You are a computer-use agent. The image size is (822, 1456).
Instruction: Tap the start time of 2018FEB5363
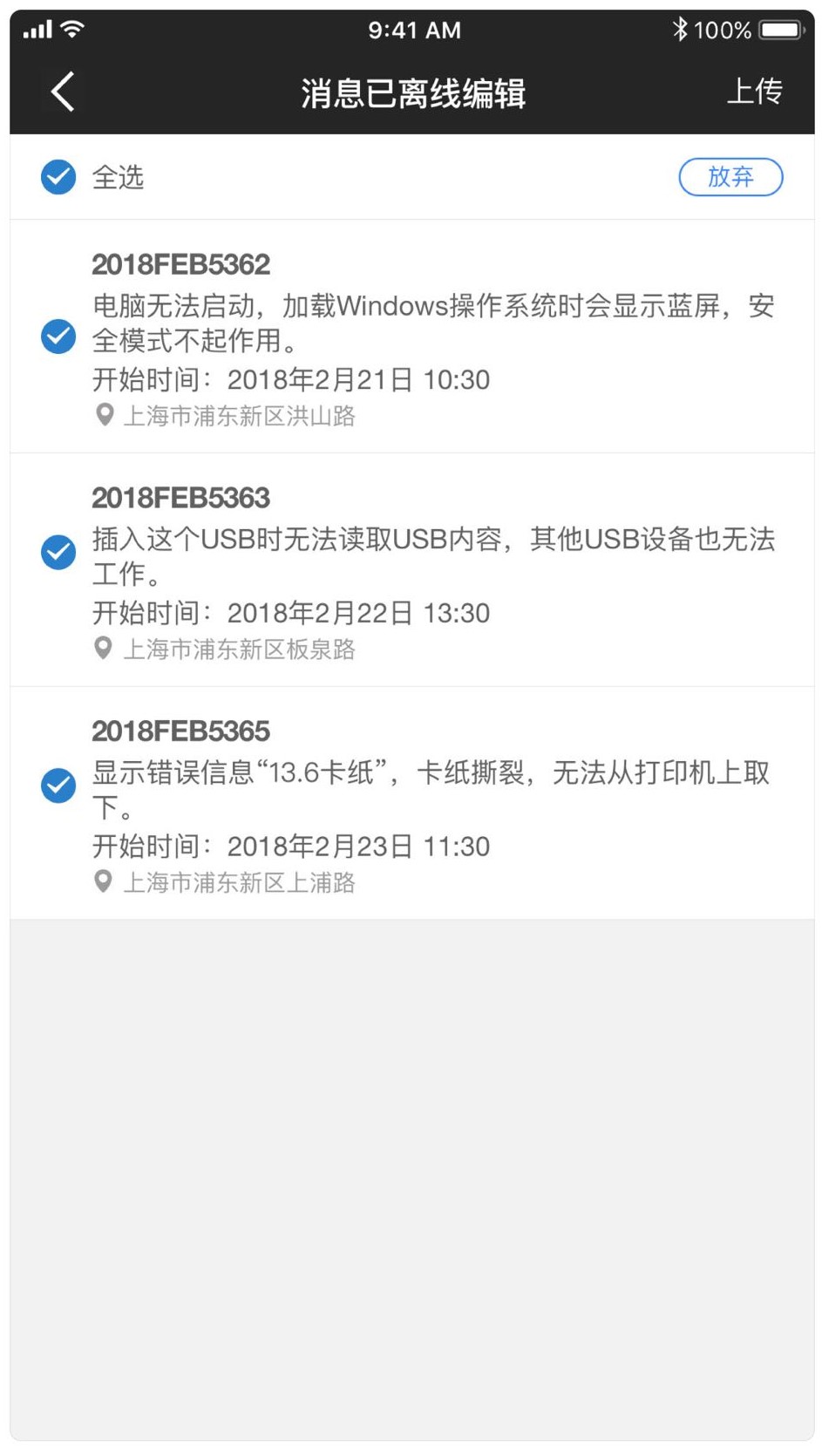(291, 612)
